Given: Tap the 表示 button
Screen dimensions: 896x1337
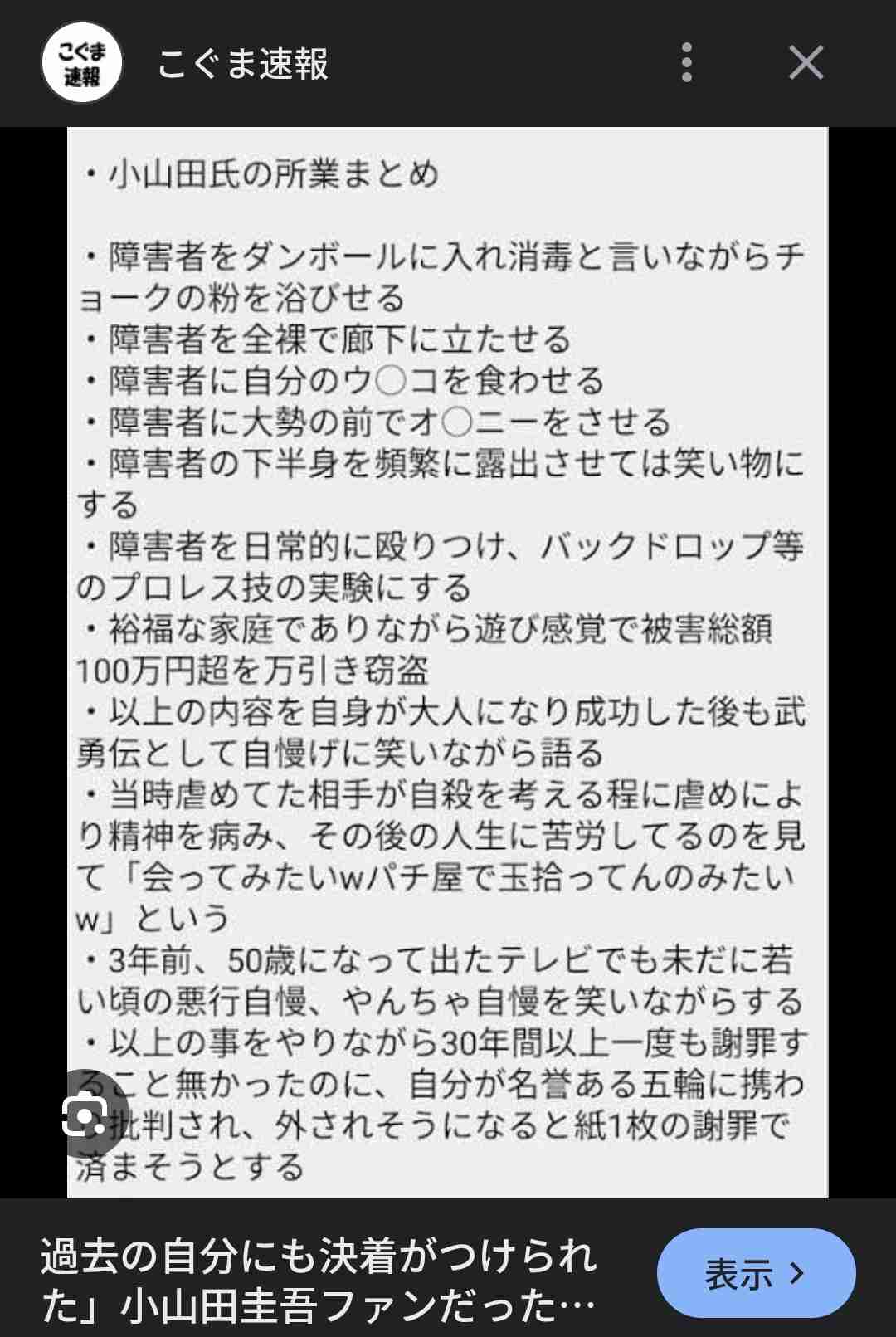Looking at the screenshot, I should 755,1273.
